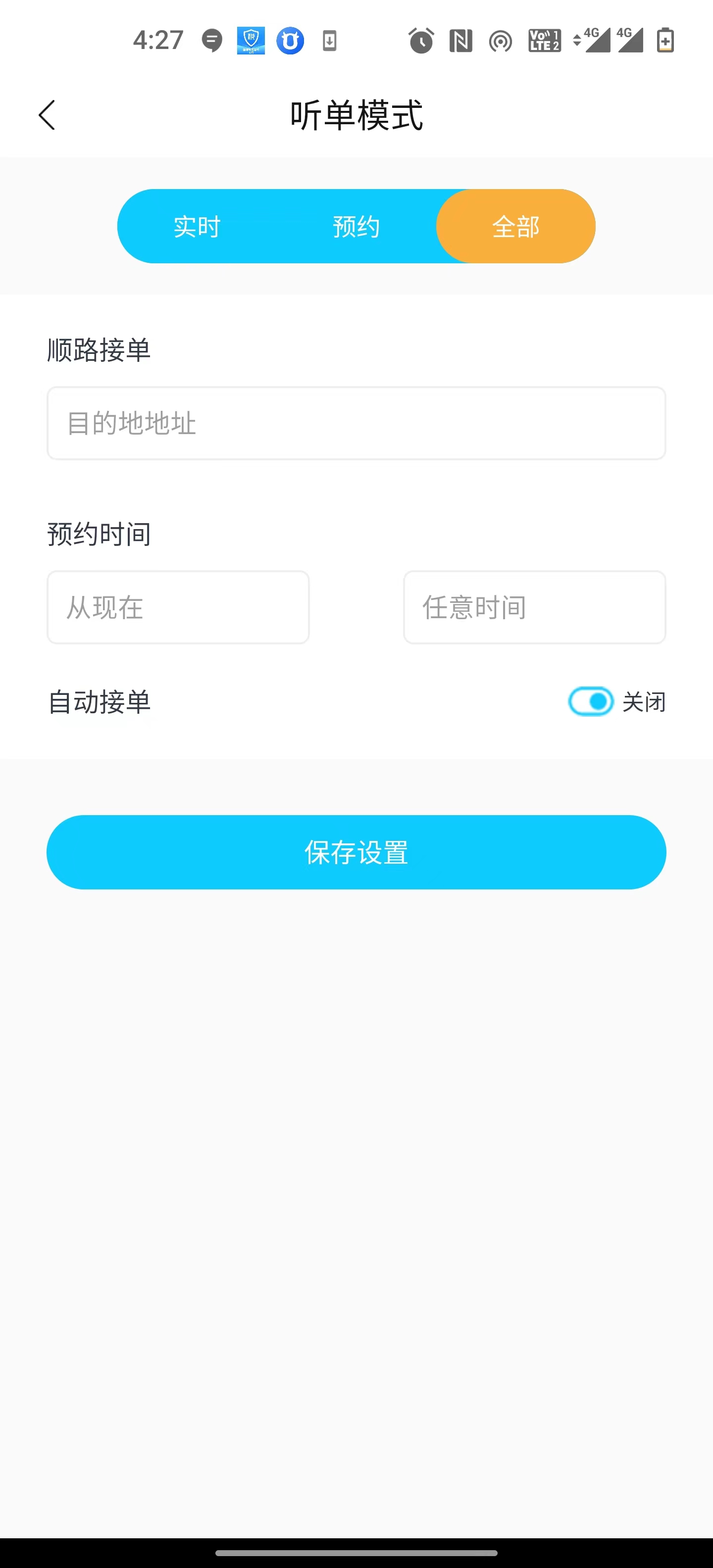This screenshot has height=1568, width=713.
Task: Open the 任意时间 end time picker
Action: point(534,607)
